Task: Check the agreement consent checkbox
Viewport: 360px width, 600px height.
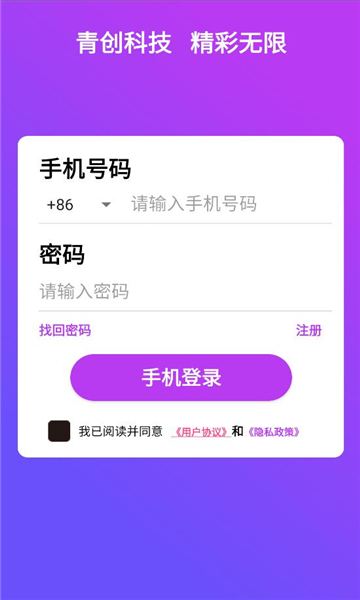Action: [x=59, y=431]
